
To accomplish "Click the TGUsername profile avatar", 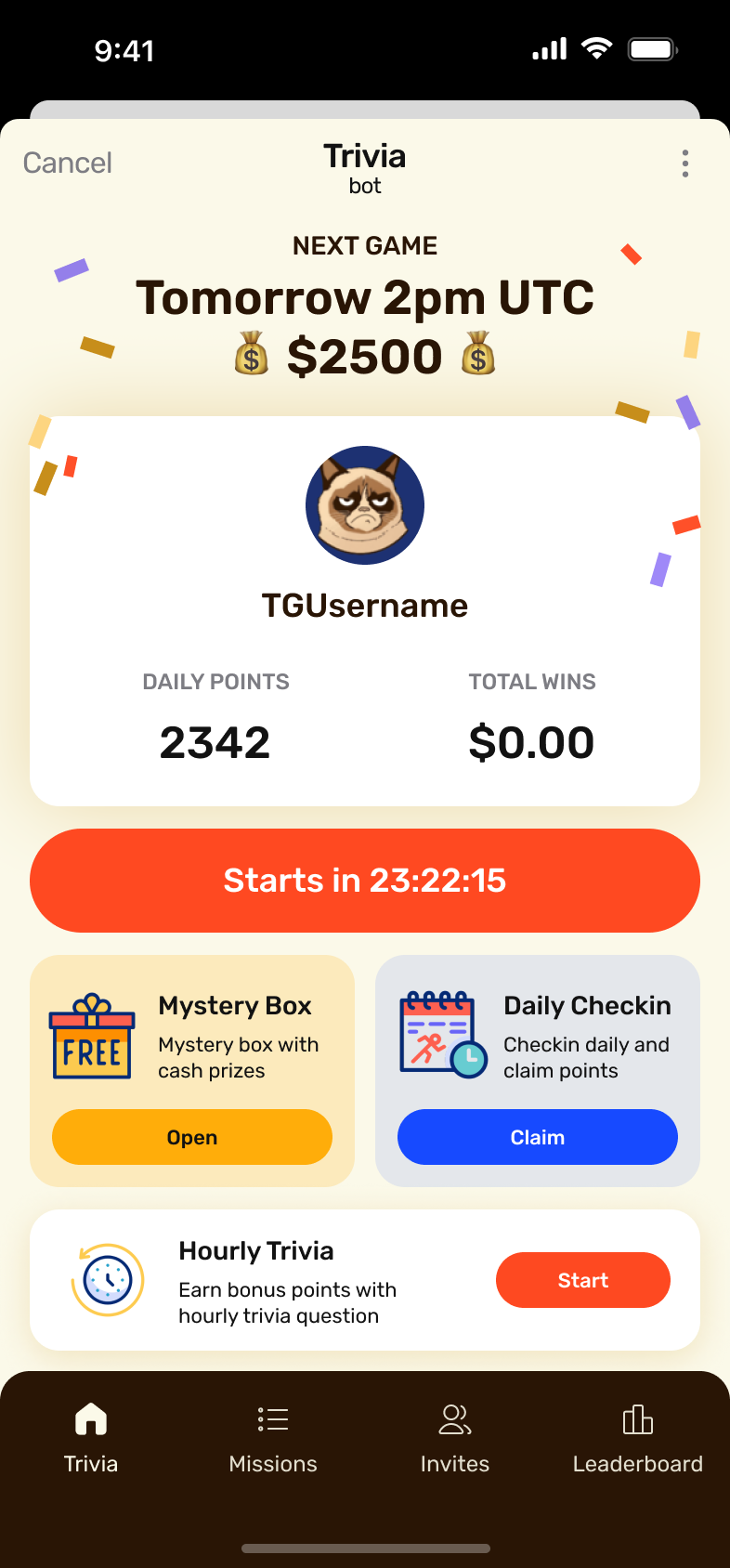I will pyautogui.click(x=365, y=505).
